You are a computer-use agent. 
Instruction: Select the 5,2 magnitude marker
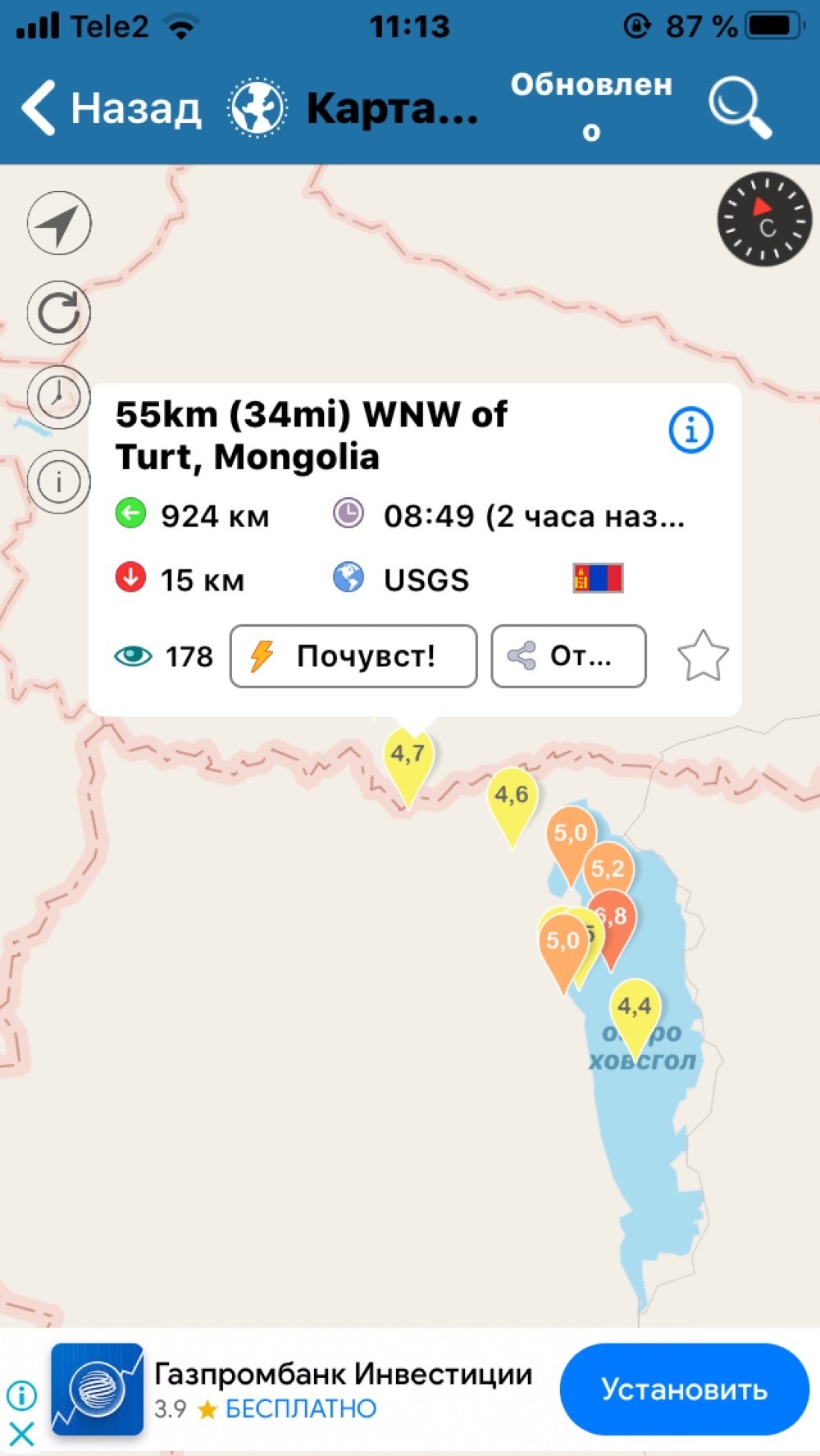608,869
